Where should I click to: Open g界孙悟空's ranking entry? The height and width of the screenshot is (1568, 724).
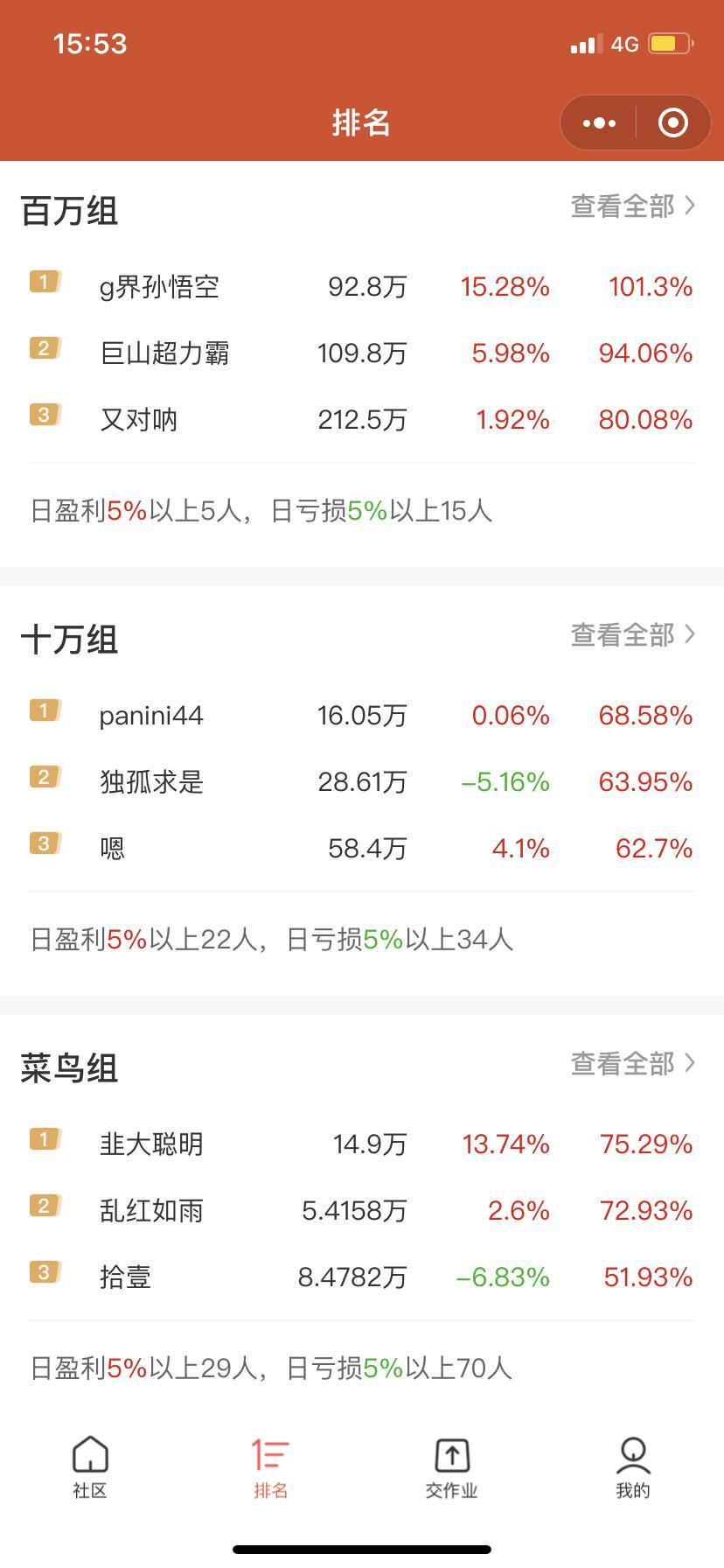[x=362, y=286]
